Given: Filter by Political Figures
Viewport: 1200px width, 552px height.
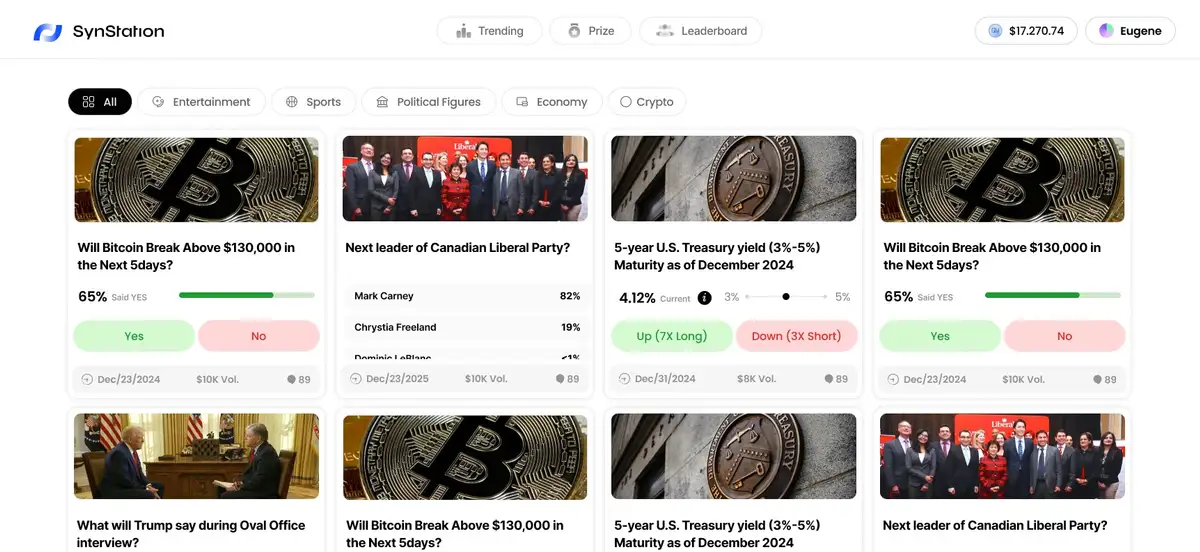Looking at the screenshot, I should (x=428, y=102).
